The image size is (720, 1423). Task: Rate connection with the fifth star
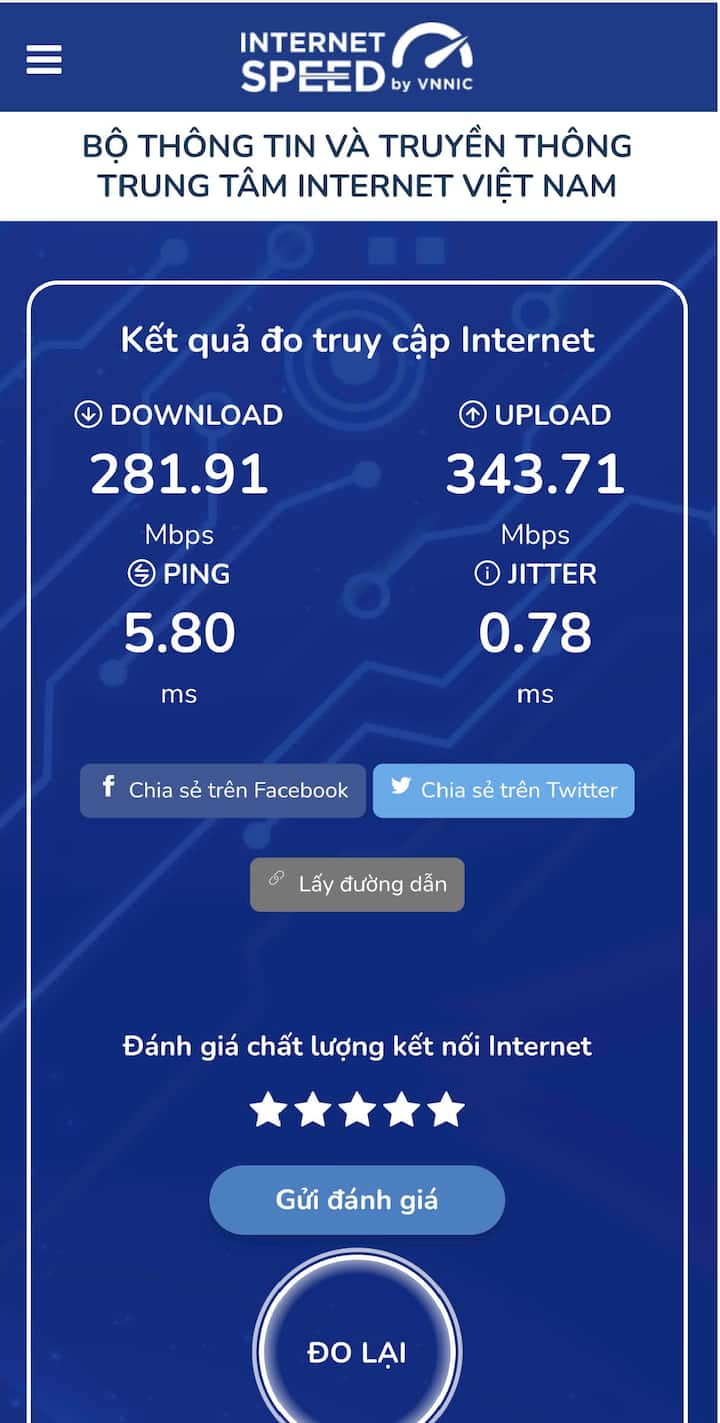click(446, 1109)
